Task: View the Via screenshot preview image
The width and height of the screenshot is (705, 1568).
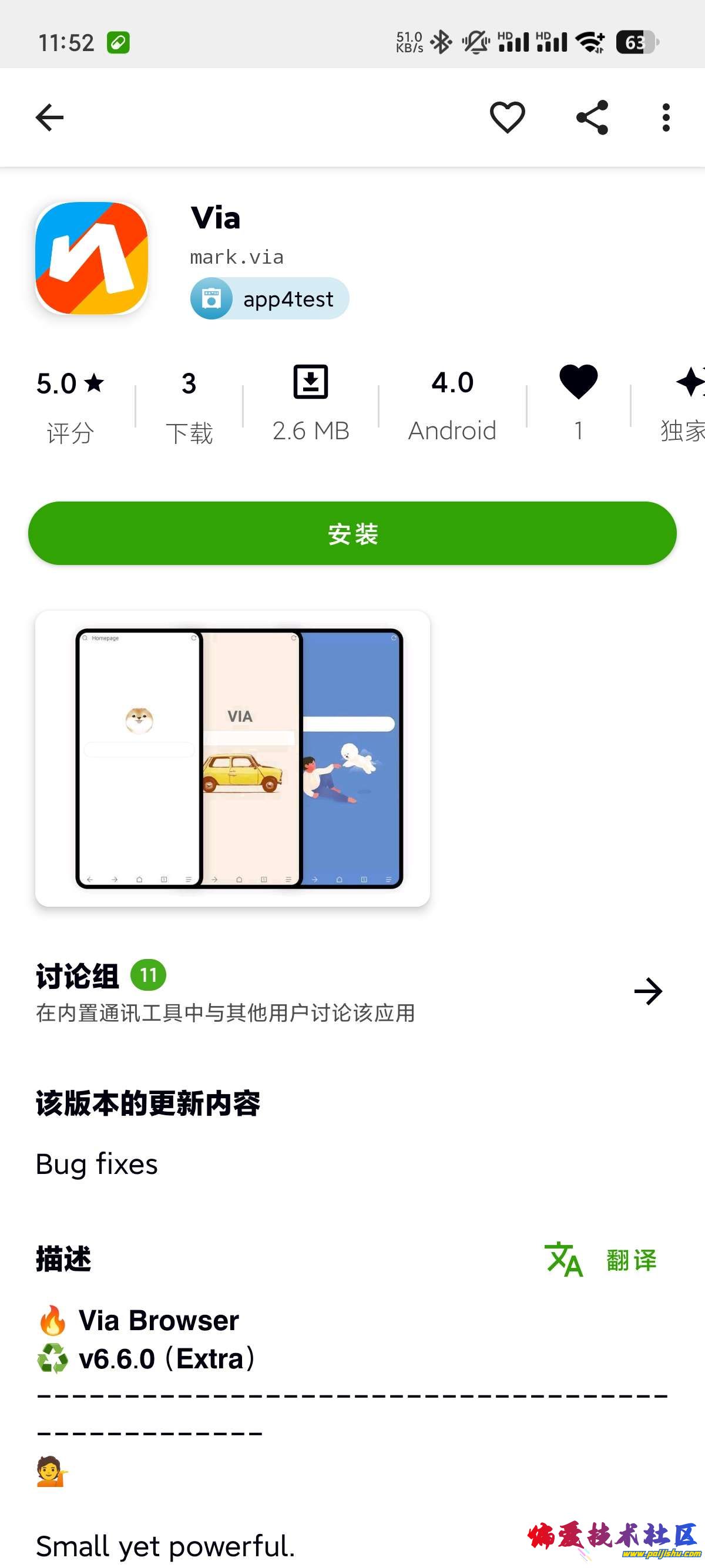Action: click(x=233, y=758)
